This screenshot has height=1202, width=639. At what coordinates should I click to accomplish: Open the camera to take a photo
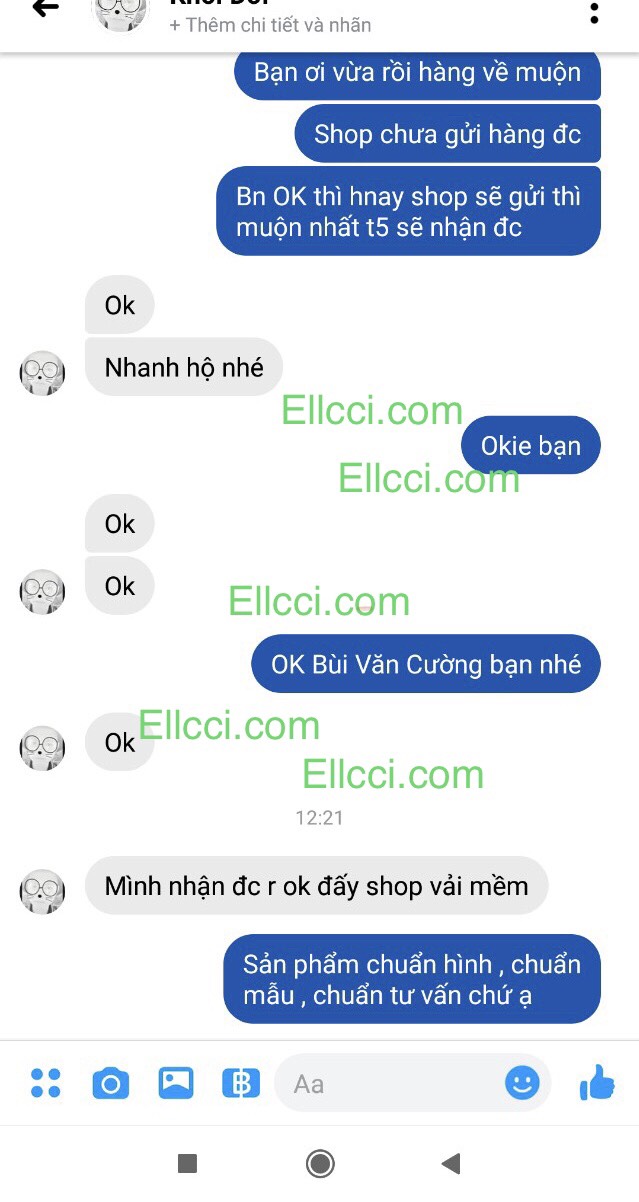click(x=110, y=1083)
